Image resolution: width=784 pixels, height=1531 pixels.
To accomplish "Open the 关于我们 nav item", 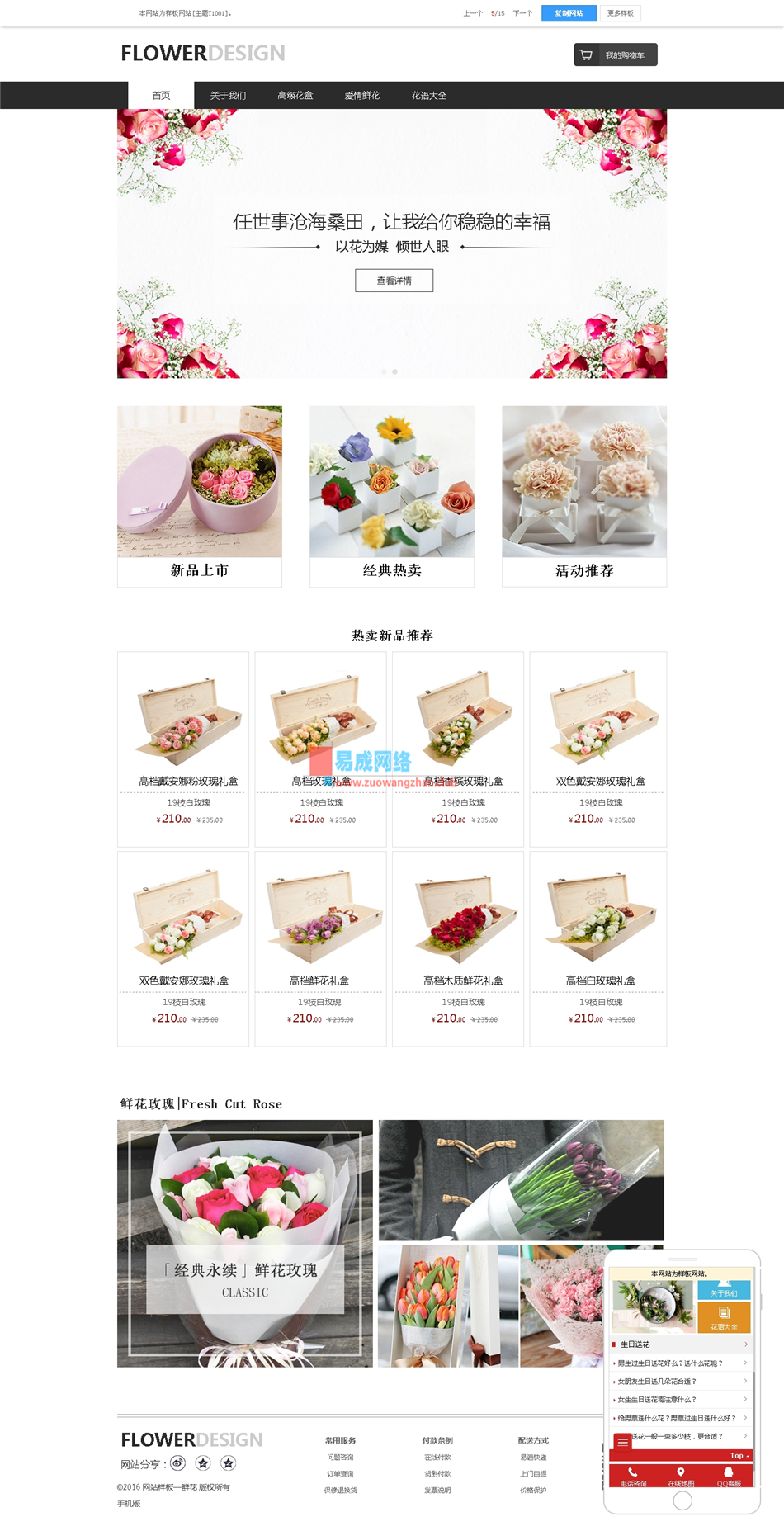I will pos(228,96).
